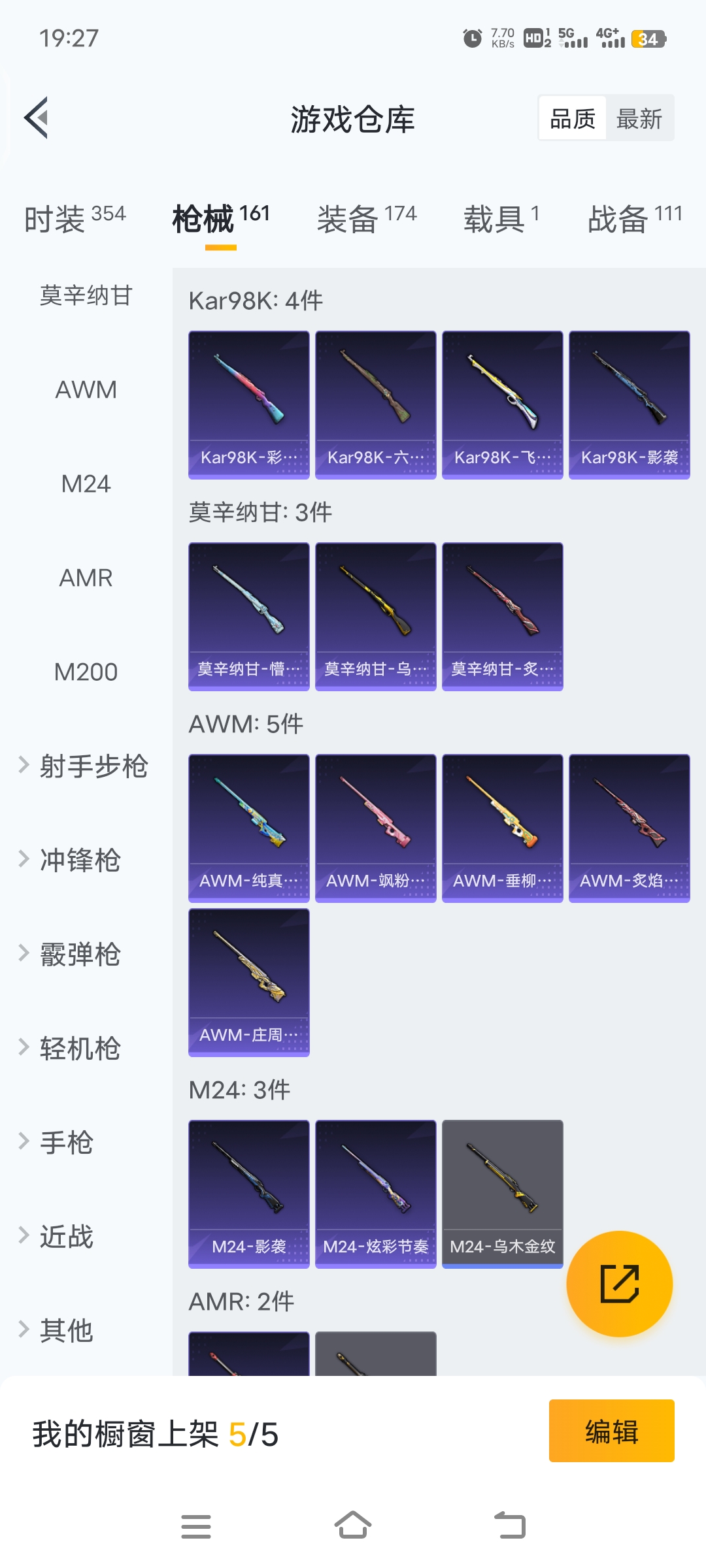Open the Kar98K-影袭 skin tile
Image resolution: width=706 pixels, height=1568 pixels.
coord(629,404)
